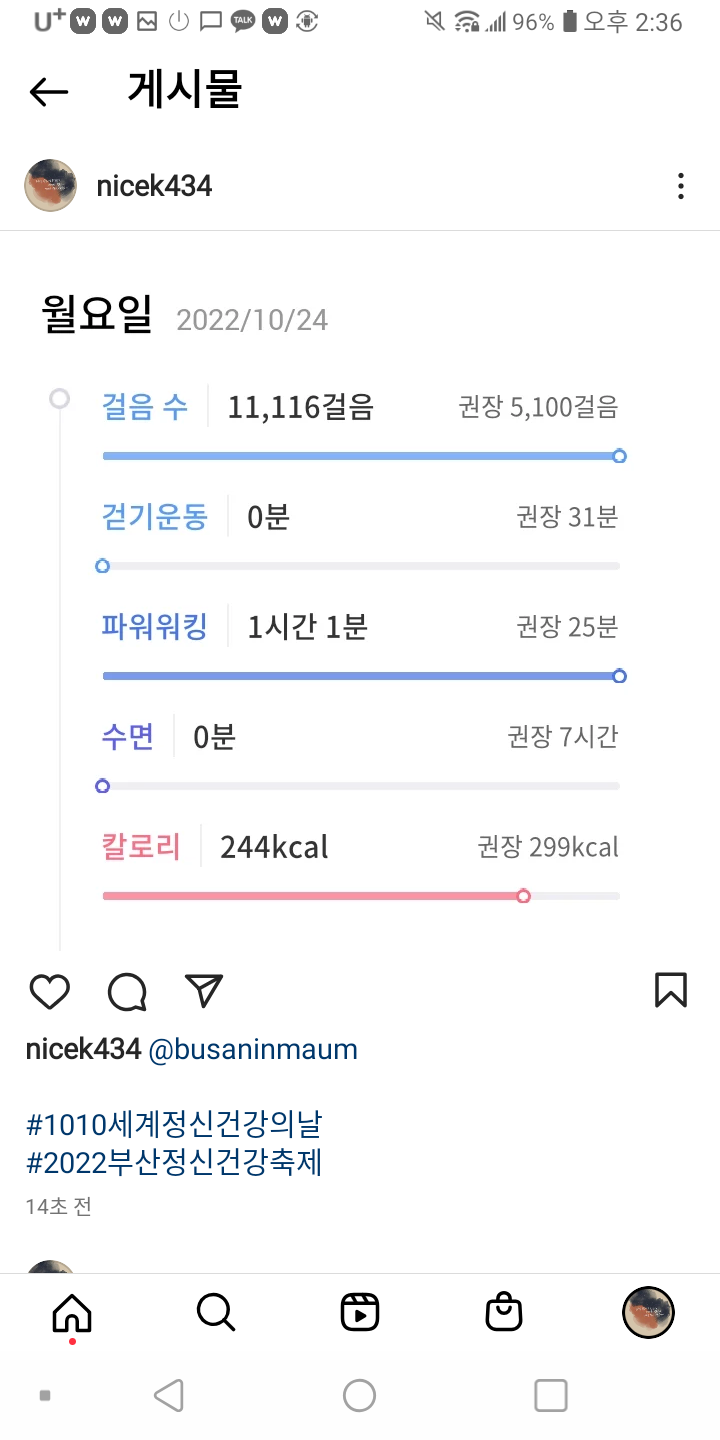Viewport: 720px width, 1440px height.
Task: Switch to the Home tab
Action: (x=72, y=1312)
